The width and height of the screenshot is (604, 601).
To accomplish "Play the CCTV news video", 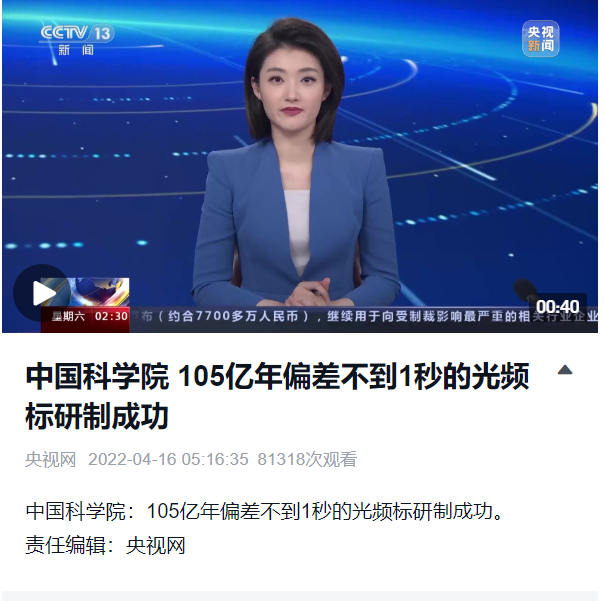I will tap(41, 292).
